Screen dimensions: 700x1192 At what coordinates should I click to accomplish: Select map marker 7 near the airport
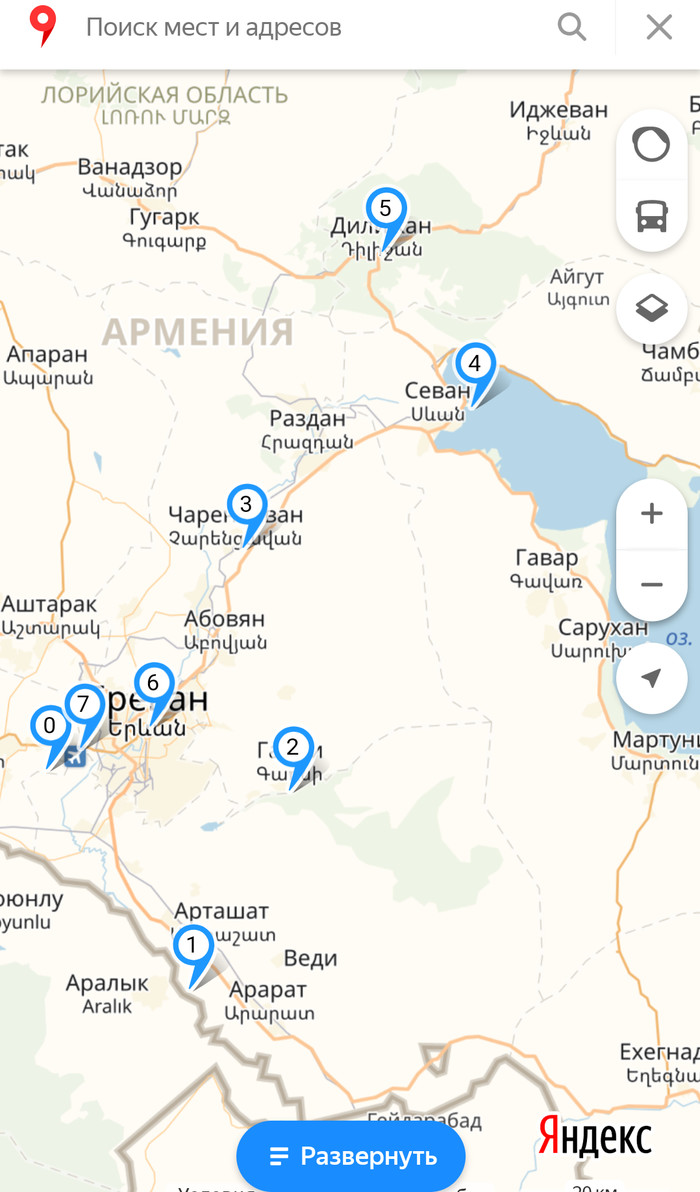pos(84,705)
